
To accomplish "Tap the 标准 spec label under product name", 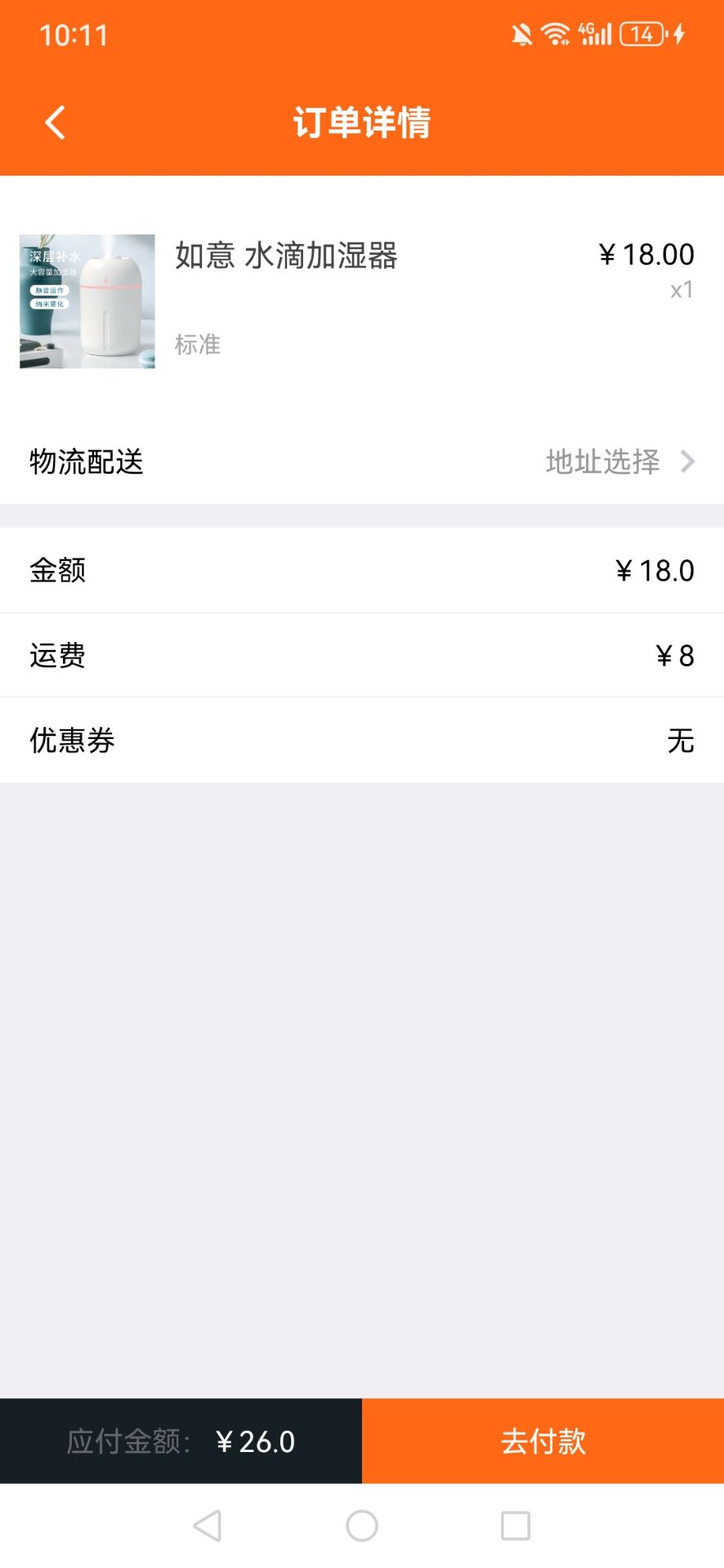I will [196, 344].
